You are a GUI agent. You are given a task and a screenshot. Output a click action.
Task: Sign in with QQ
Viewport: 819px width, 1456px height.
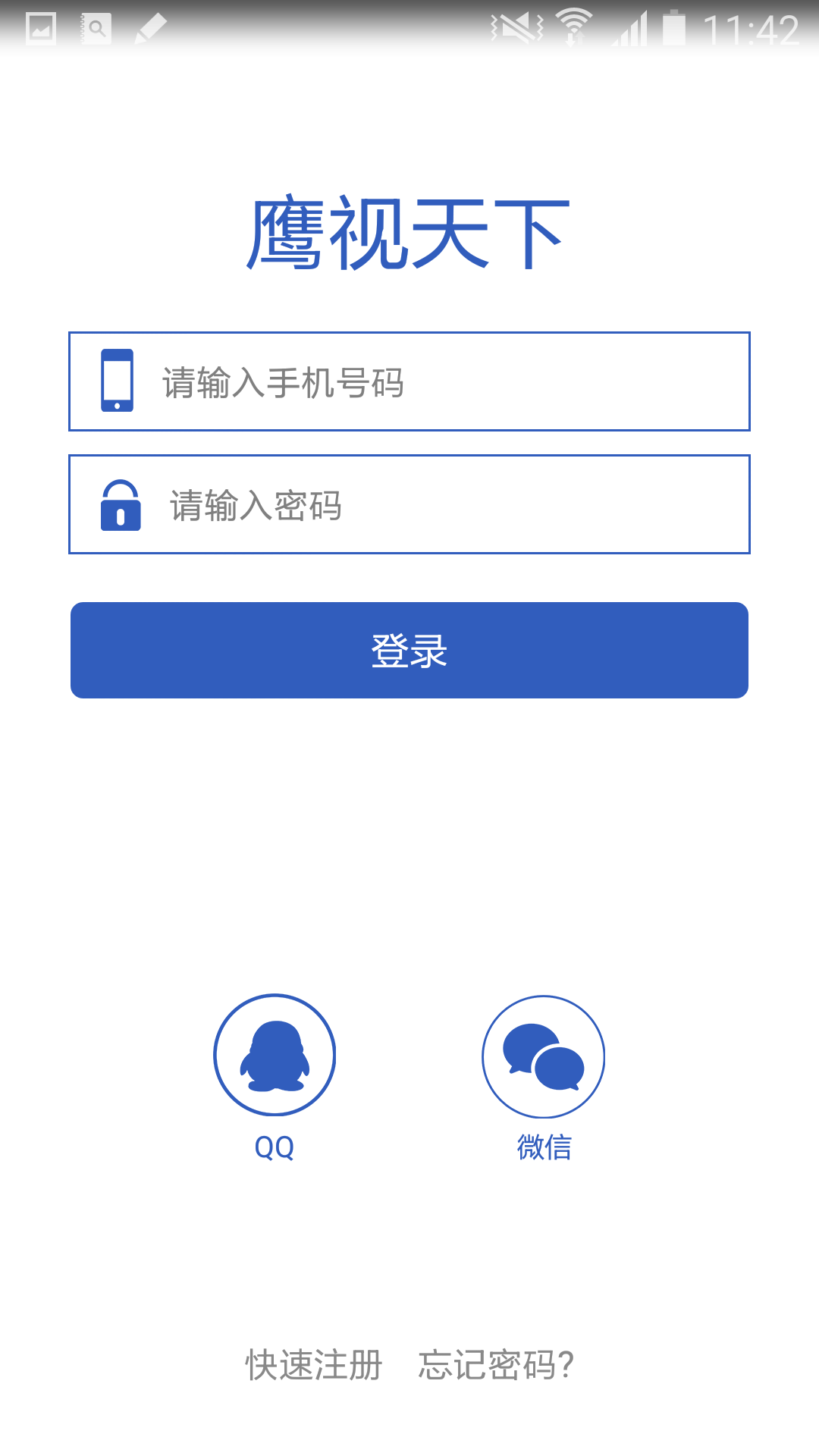[275, 1056]
